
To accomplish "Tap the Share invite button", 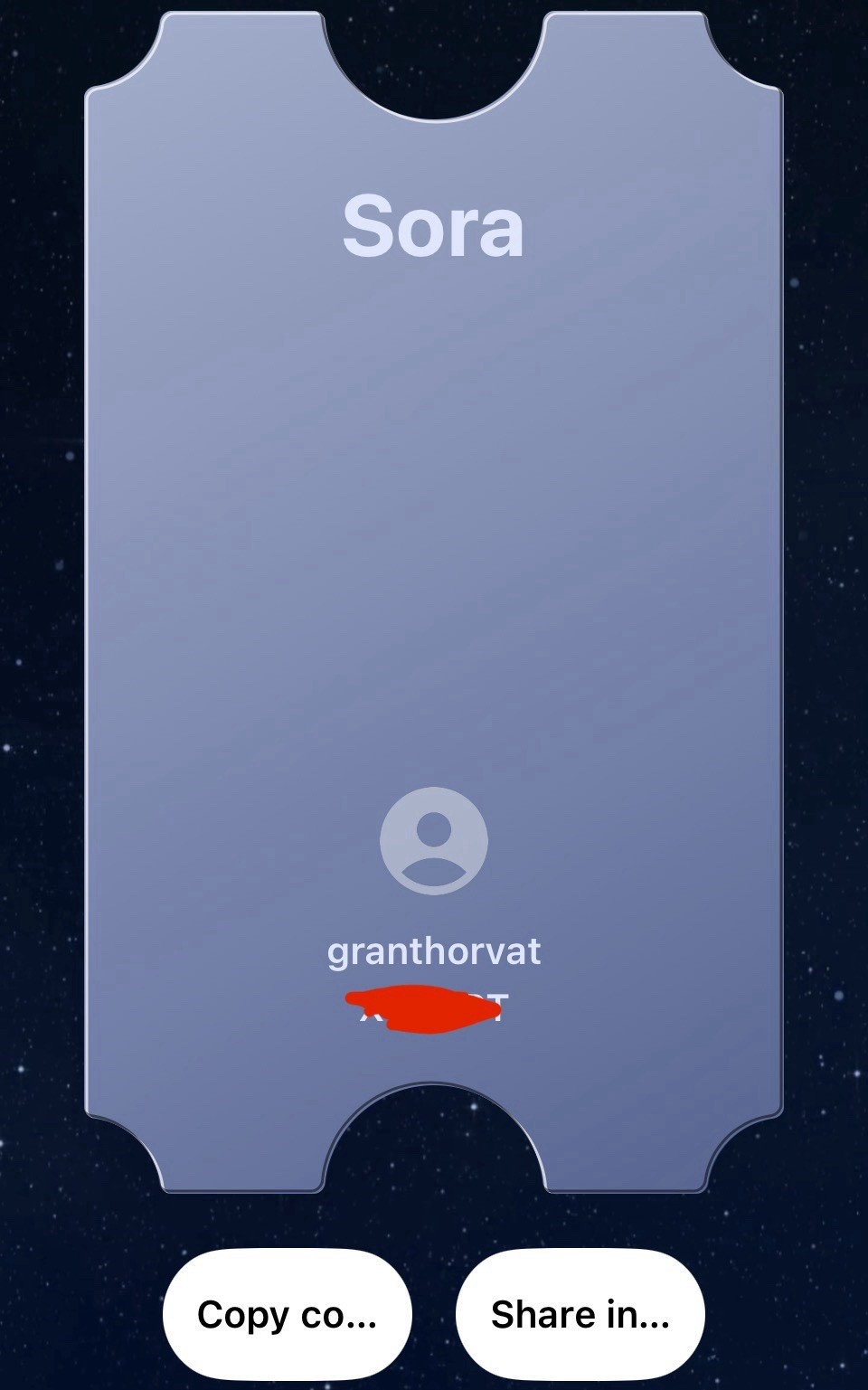I will 579,1316.
